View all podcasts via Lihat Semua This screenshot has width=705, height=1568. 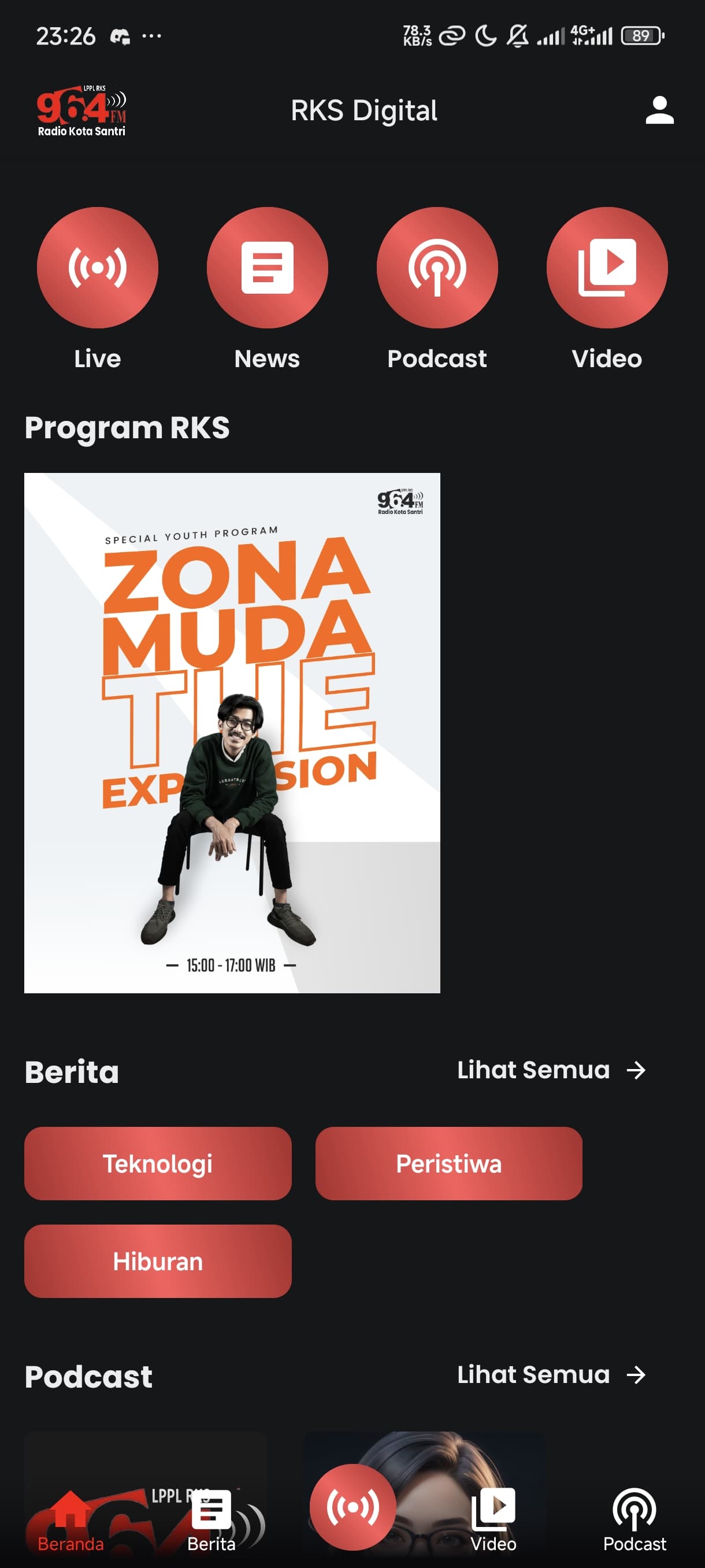point(551,1374)
